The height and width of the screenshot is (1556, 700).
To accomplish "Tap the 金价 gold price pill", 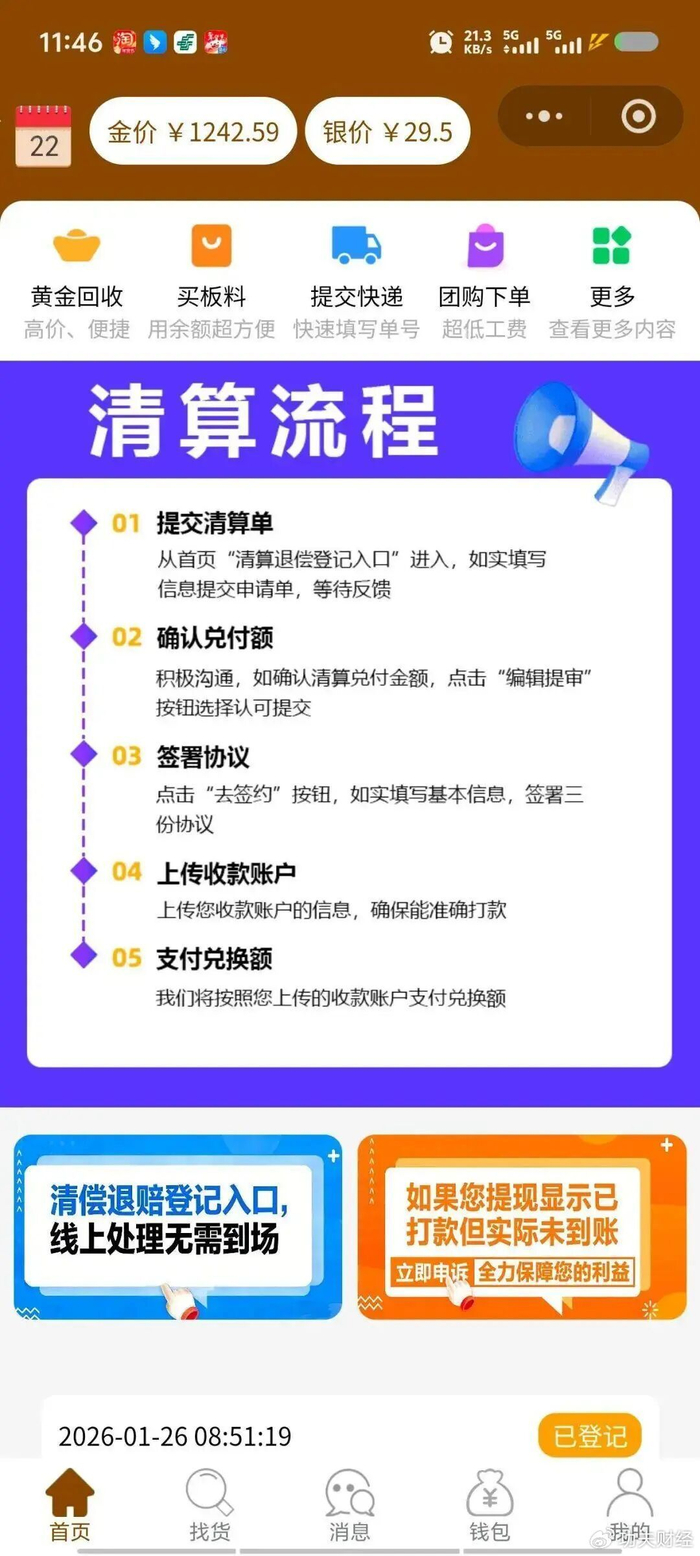I will [x=193, y=131].
